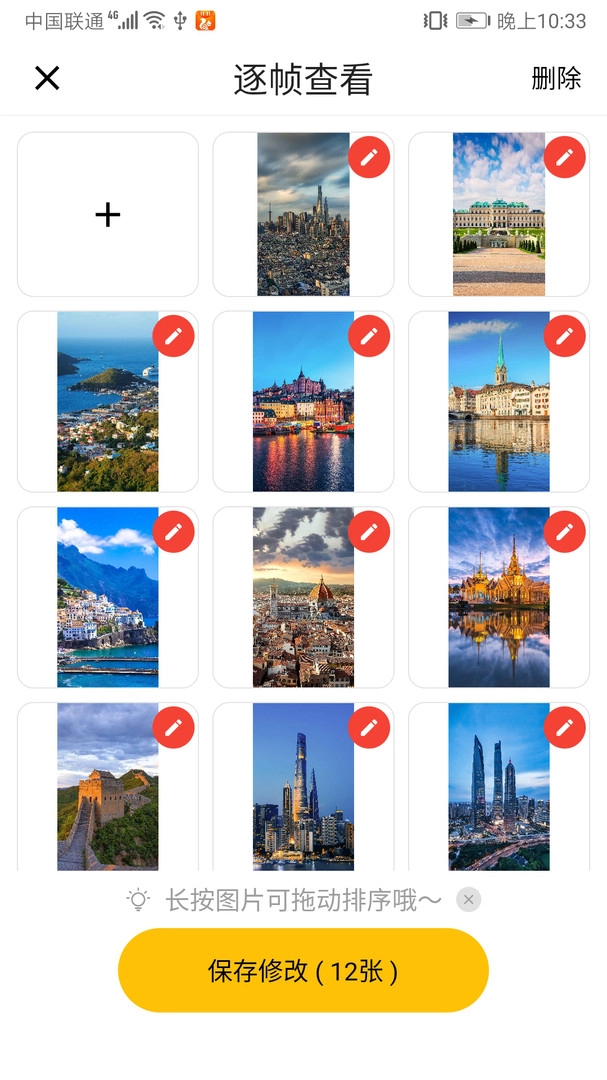Image resolution: width=607 pixels, height=1080 pixels.
Task: Edit the coastal island bay frame
Action: pyautogui.click(x=173, y=336)
